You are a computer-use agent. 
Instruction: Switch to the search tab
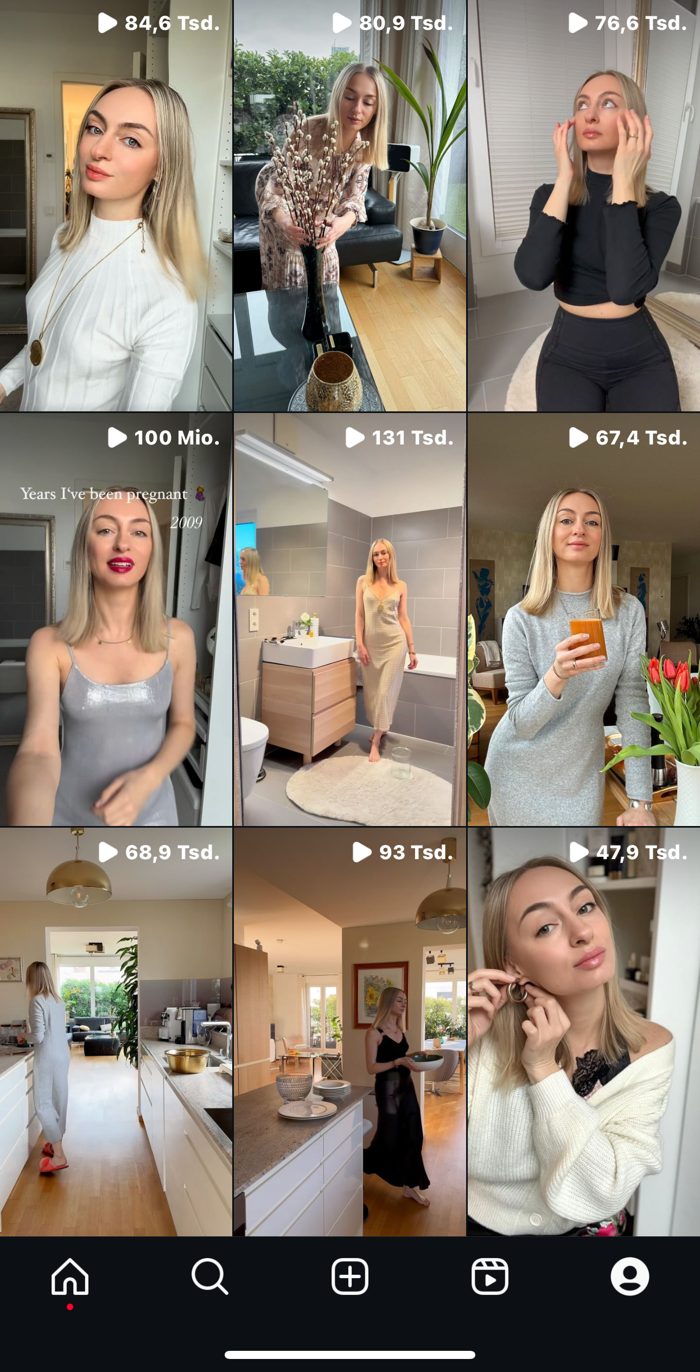tap(210, 1277)
